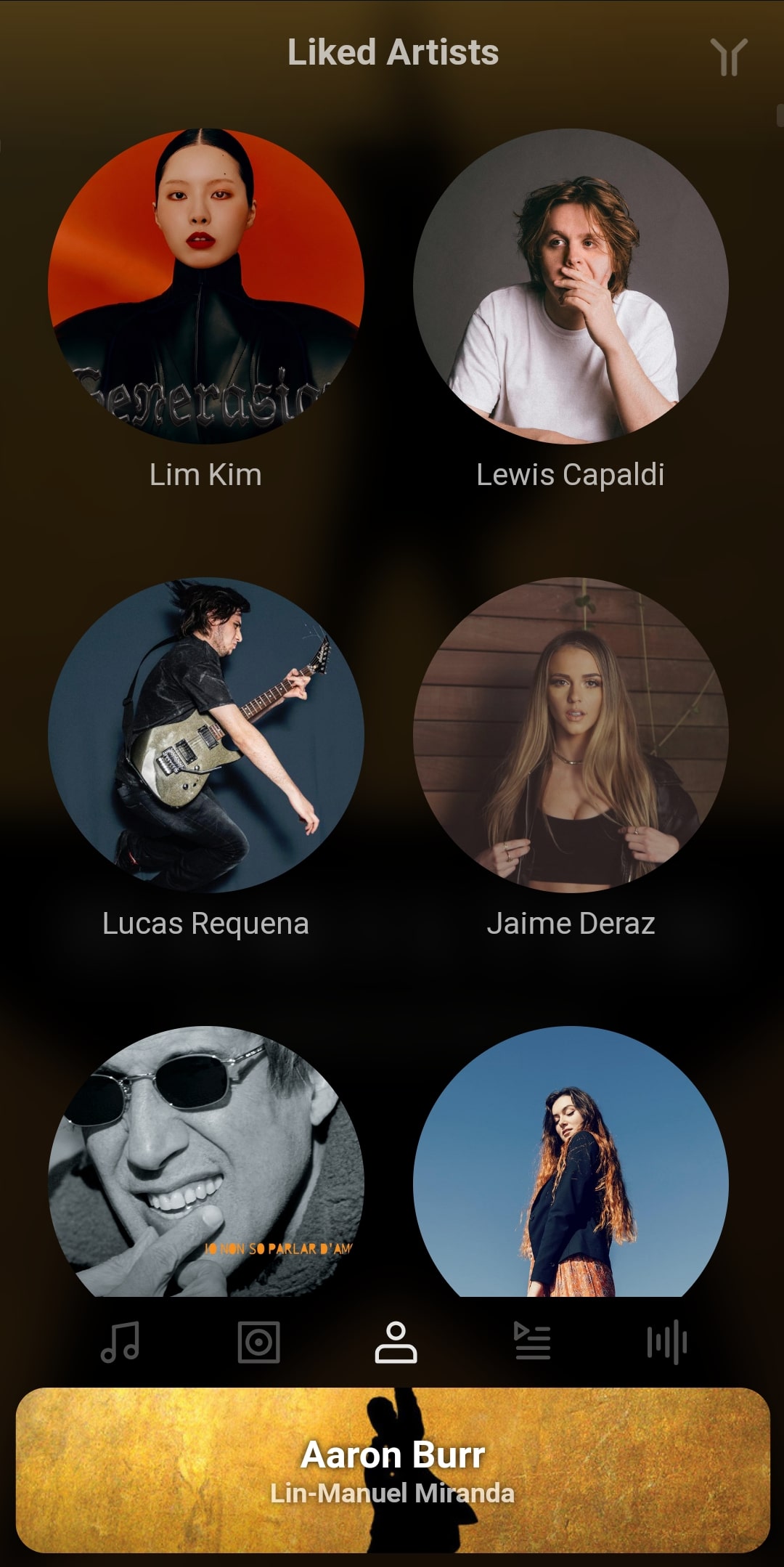This screenshot has width=784, height=1567.
Task: Open the Y-shaped icon in the top corner
Action: [x=729, y=57]
